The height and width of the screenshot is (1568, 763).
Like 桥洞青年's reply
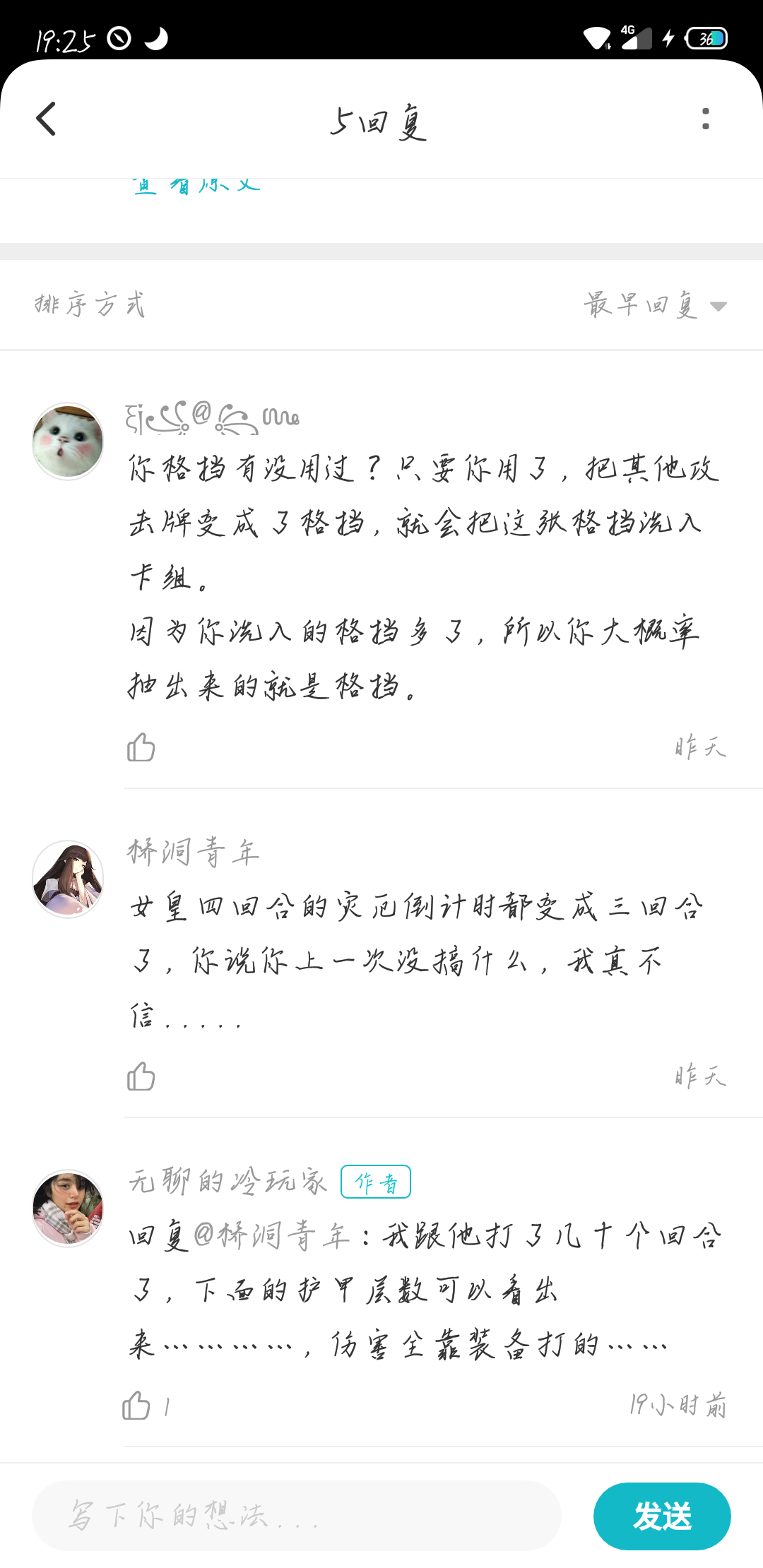coord(141,1076)
